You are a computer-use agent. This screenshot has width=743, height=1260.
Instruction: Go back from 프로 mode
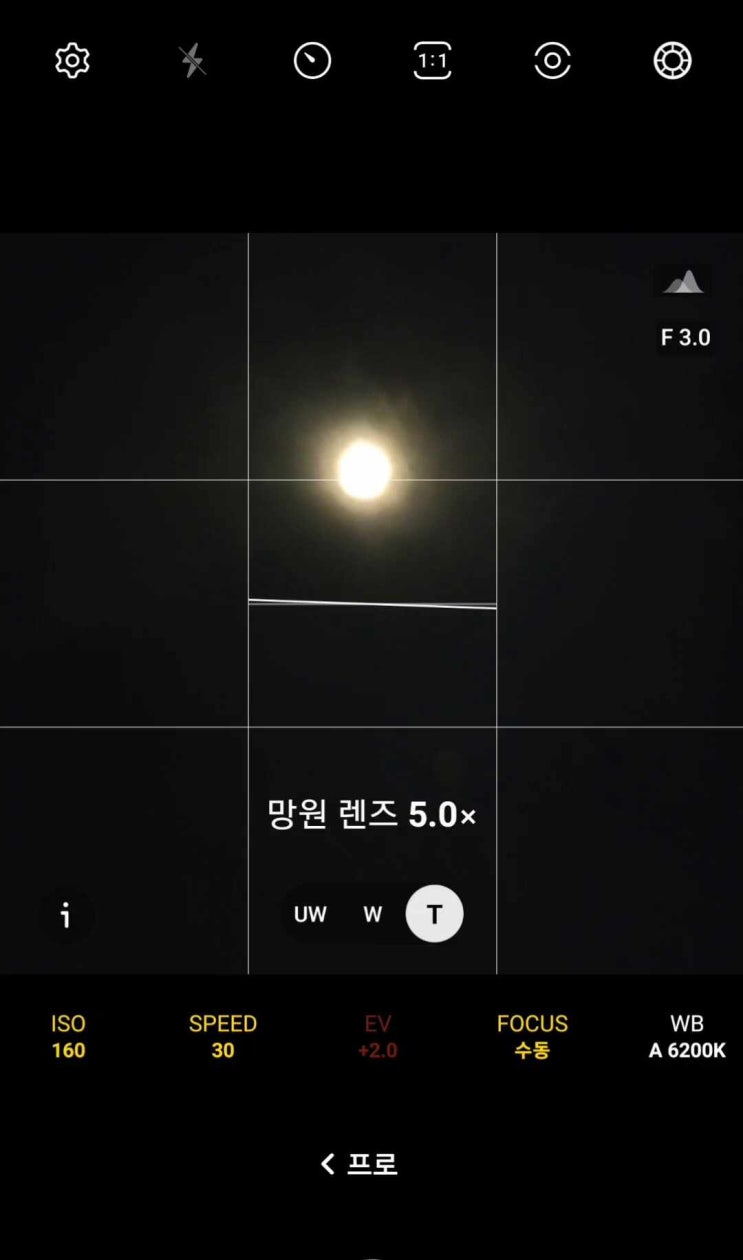coord(358,1164)
